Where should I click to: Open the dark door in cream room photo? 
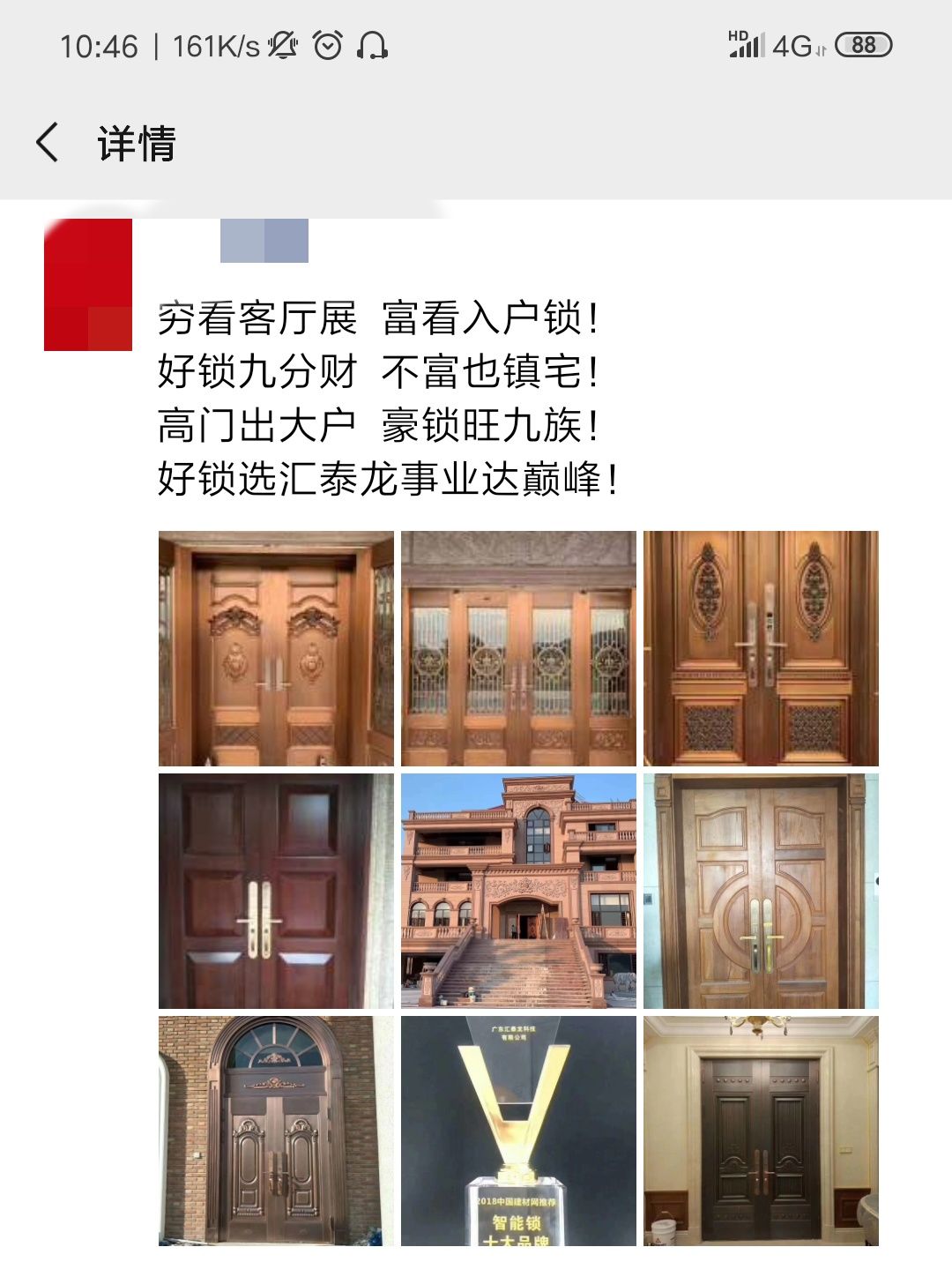pos(761,1131)
